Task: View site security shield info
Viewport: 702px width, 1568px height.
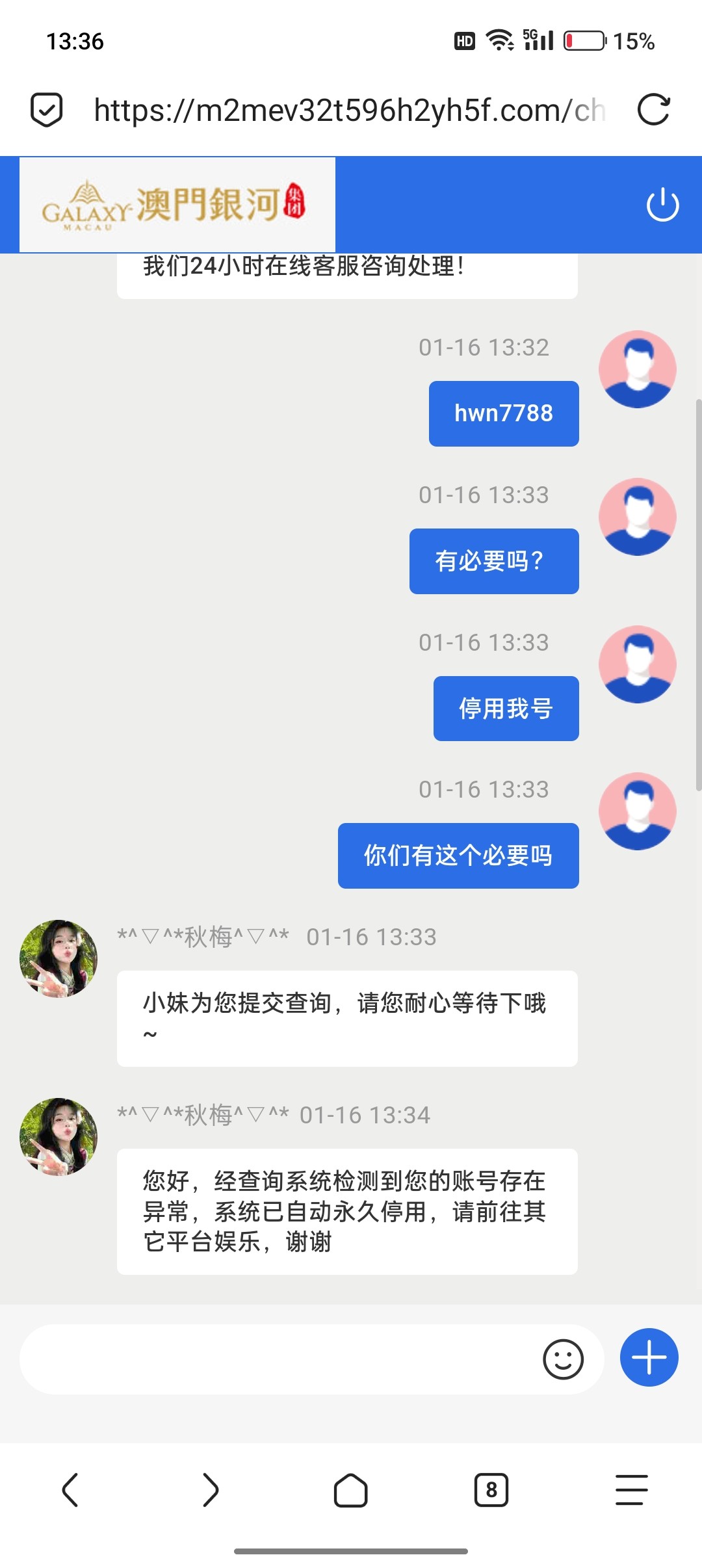Action: [x=47, y=109]
